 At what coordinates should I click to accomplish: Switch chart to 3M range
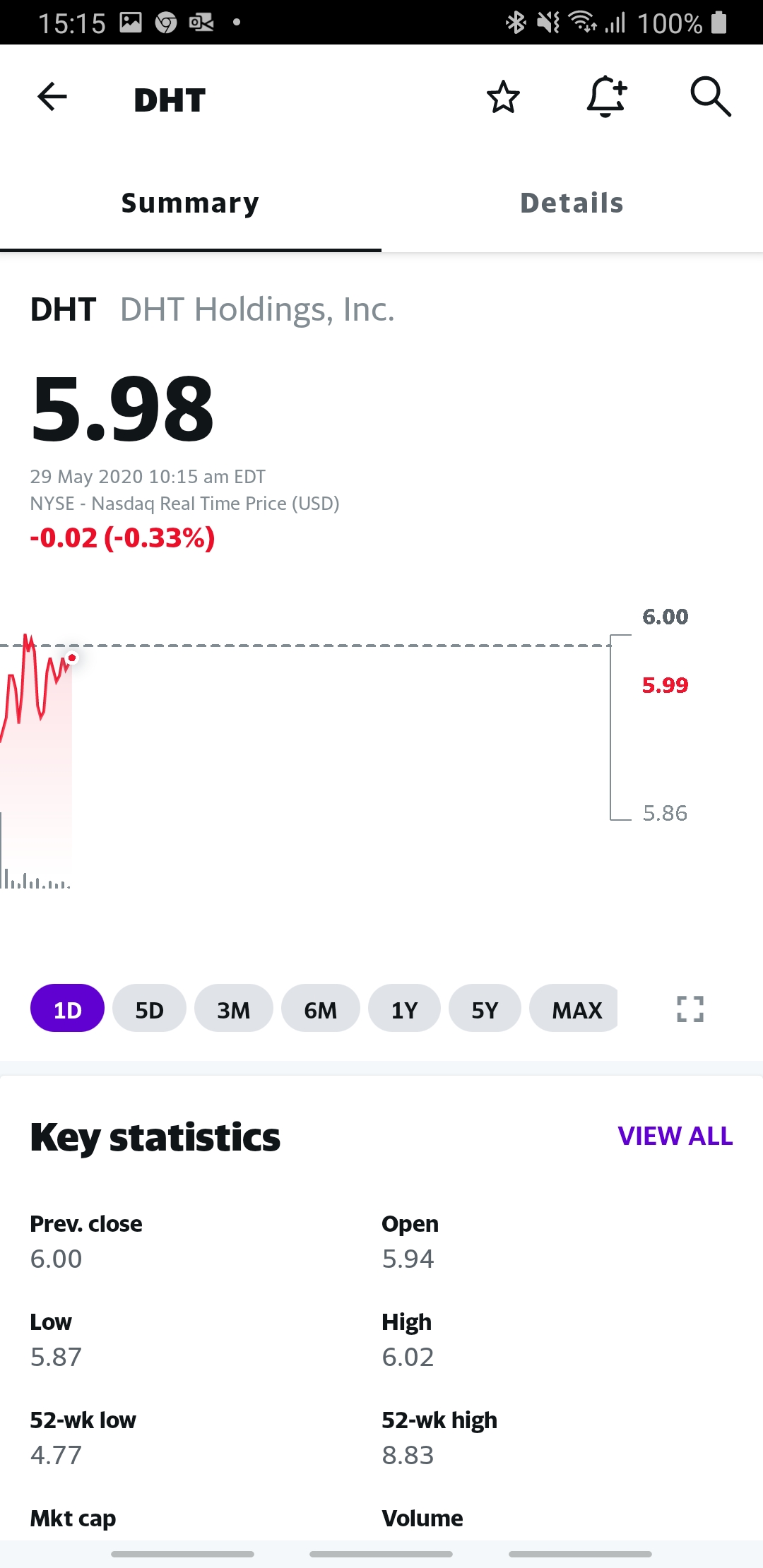(233, 1009)
